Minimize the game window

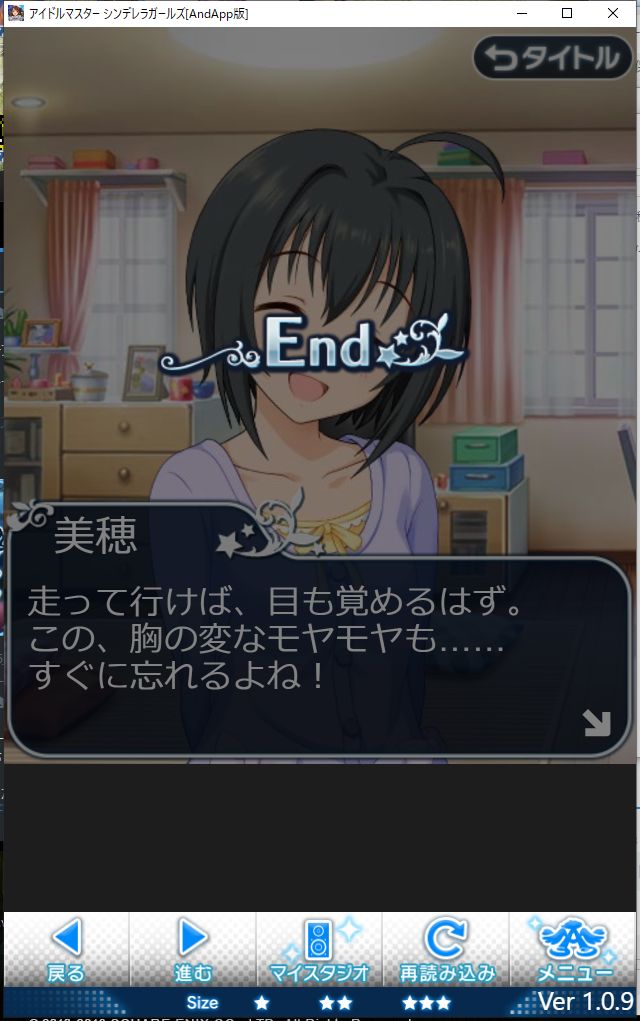(521, 13)
